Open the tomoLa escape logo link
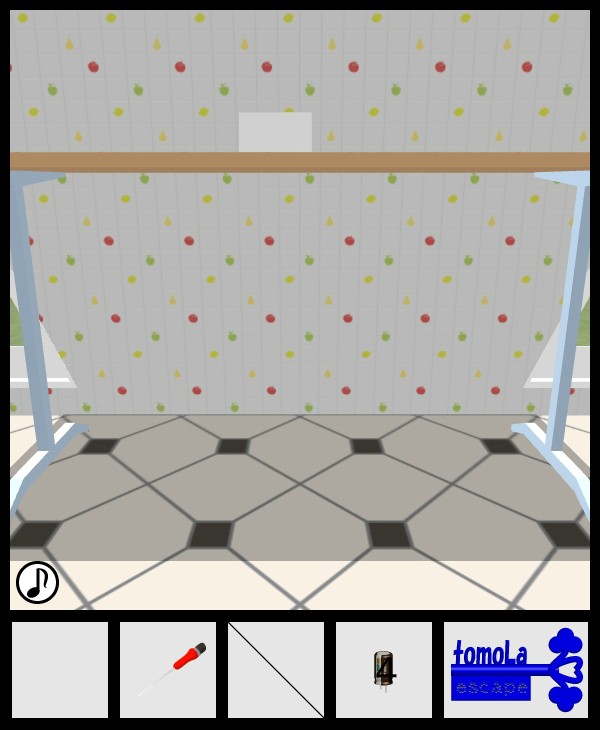Screen dimensions: 600x730 (x=516, y=670)
